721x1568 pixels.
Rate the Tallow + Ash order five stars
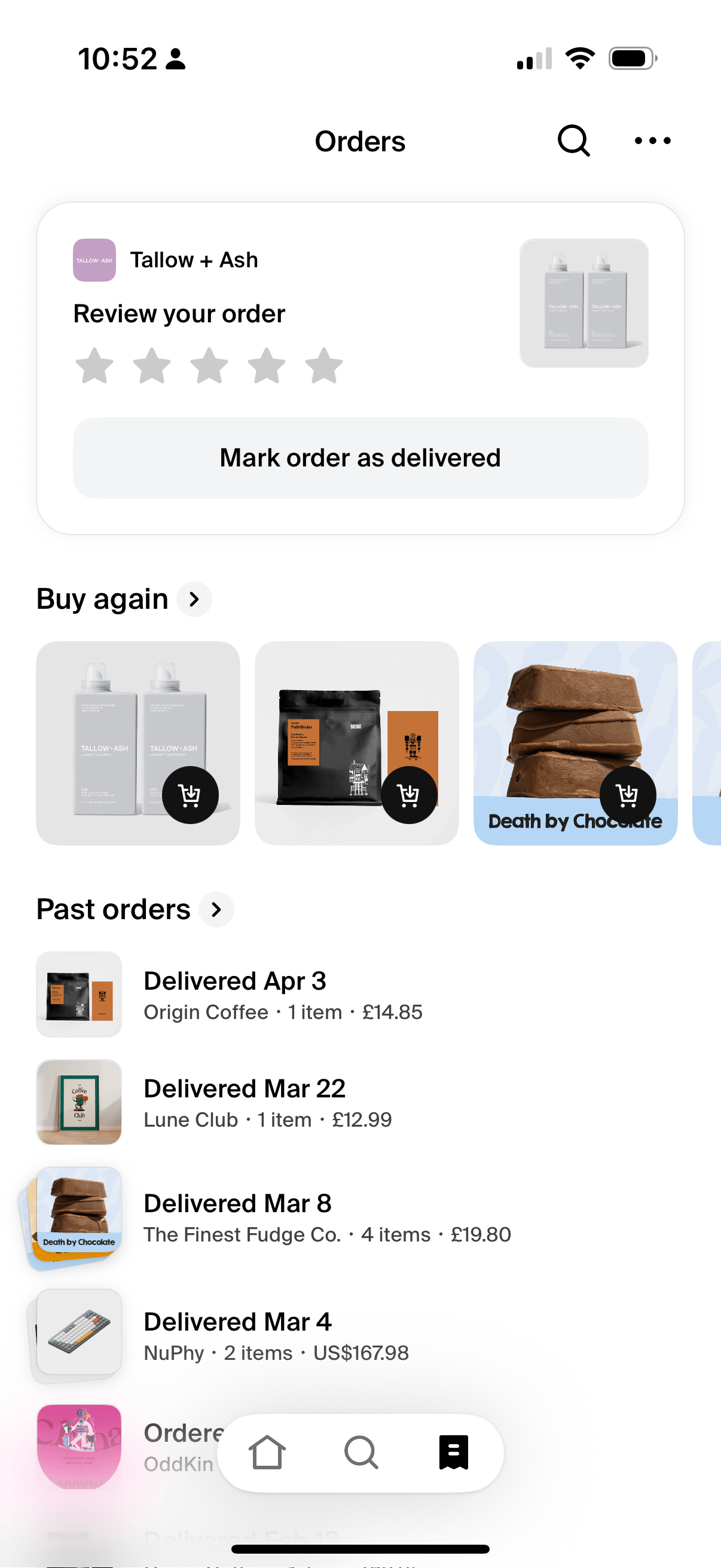[323, 365]
